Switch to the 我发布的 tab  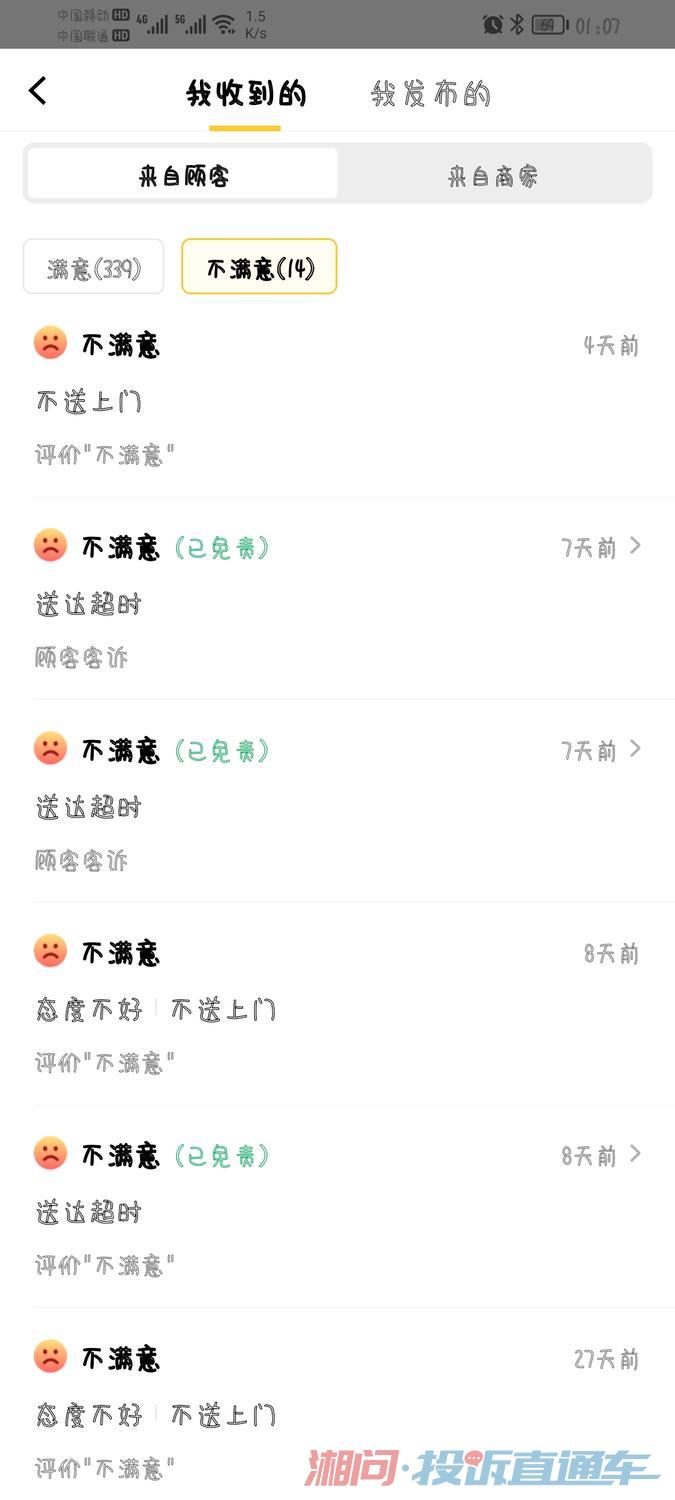430,94
